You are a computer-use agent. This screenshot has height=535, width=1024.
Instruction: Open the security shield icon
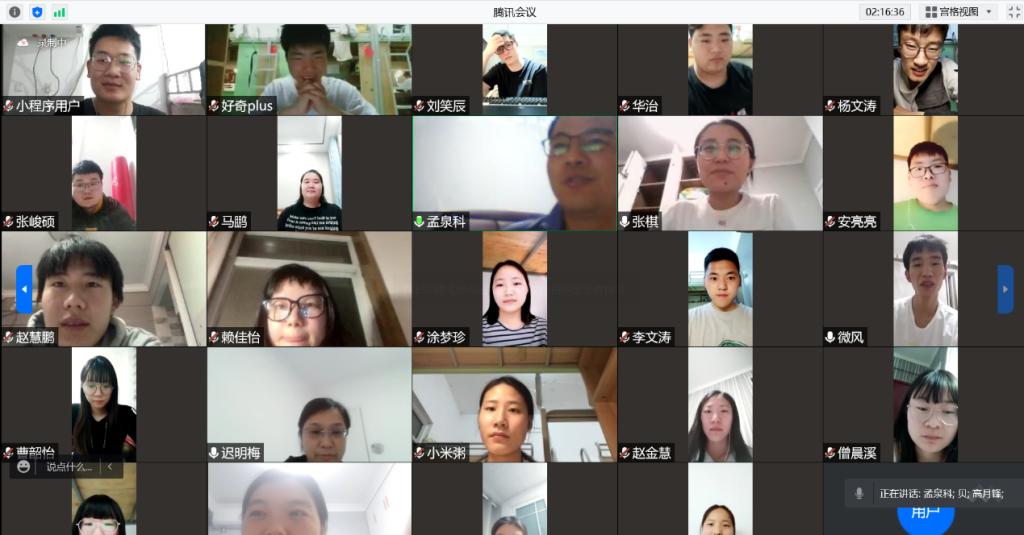(x=37, y=12)
